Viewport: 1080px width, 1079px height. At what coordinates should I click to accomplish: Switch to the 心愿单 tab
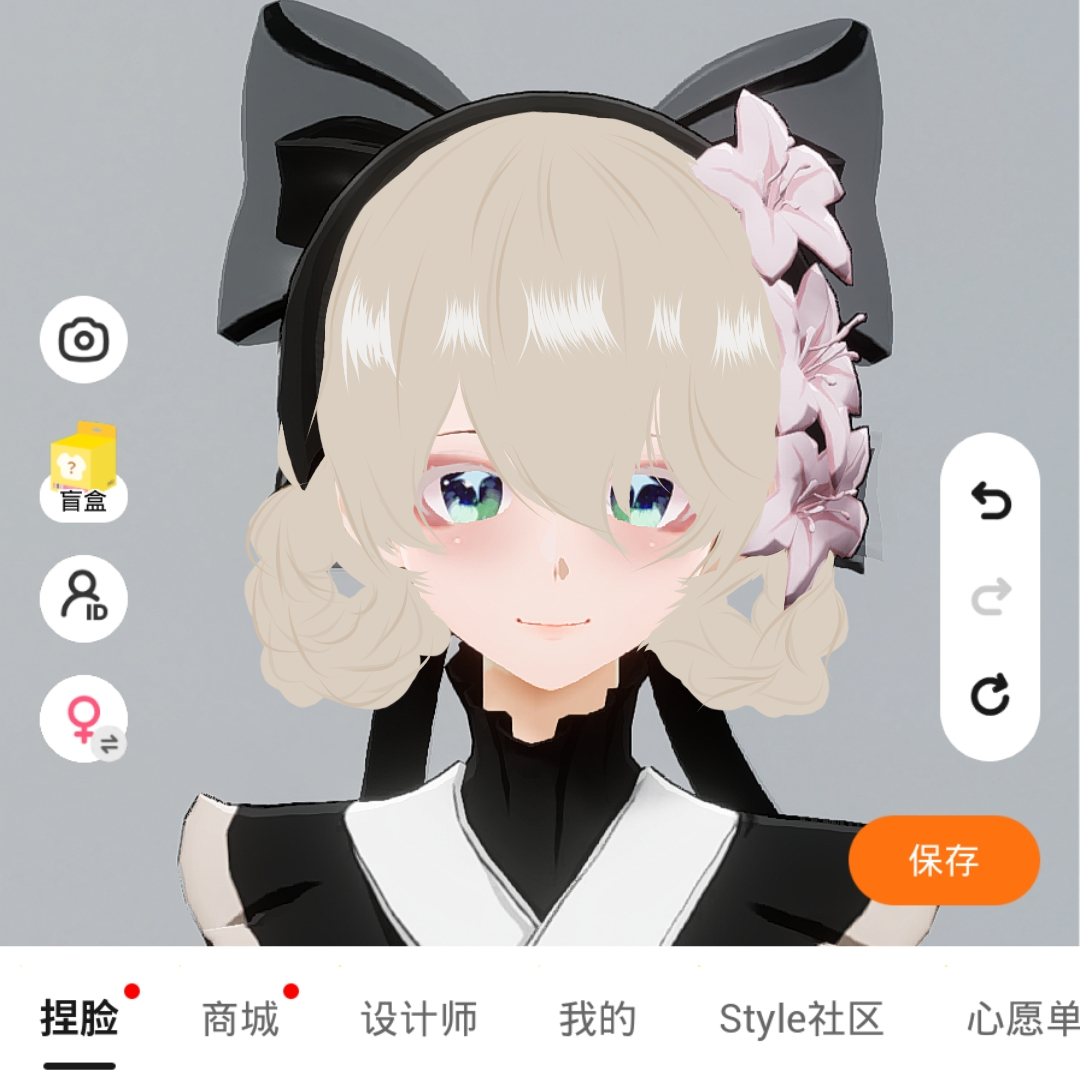1023,1018
